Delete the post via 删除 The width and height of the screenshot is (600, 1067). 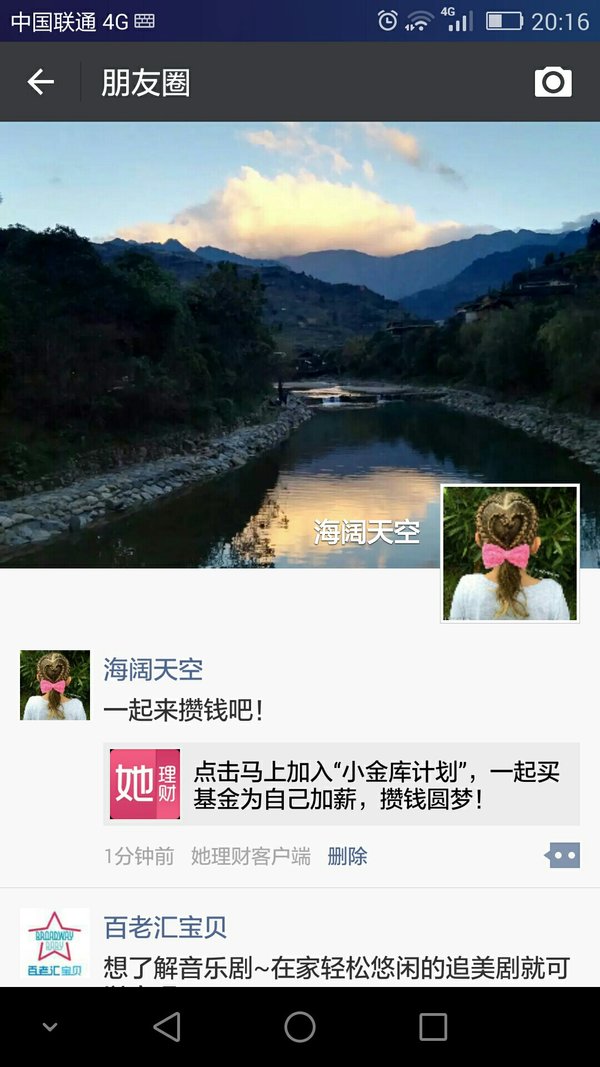click(x=347, y=856)
